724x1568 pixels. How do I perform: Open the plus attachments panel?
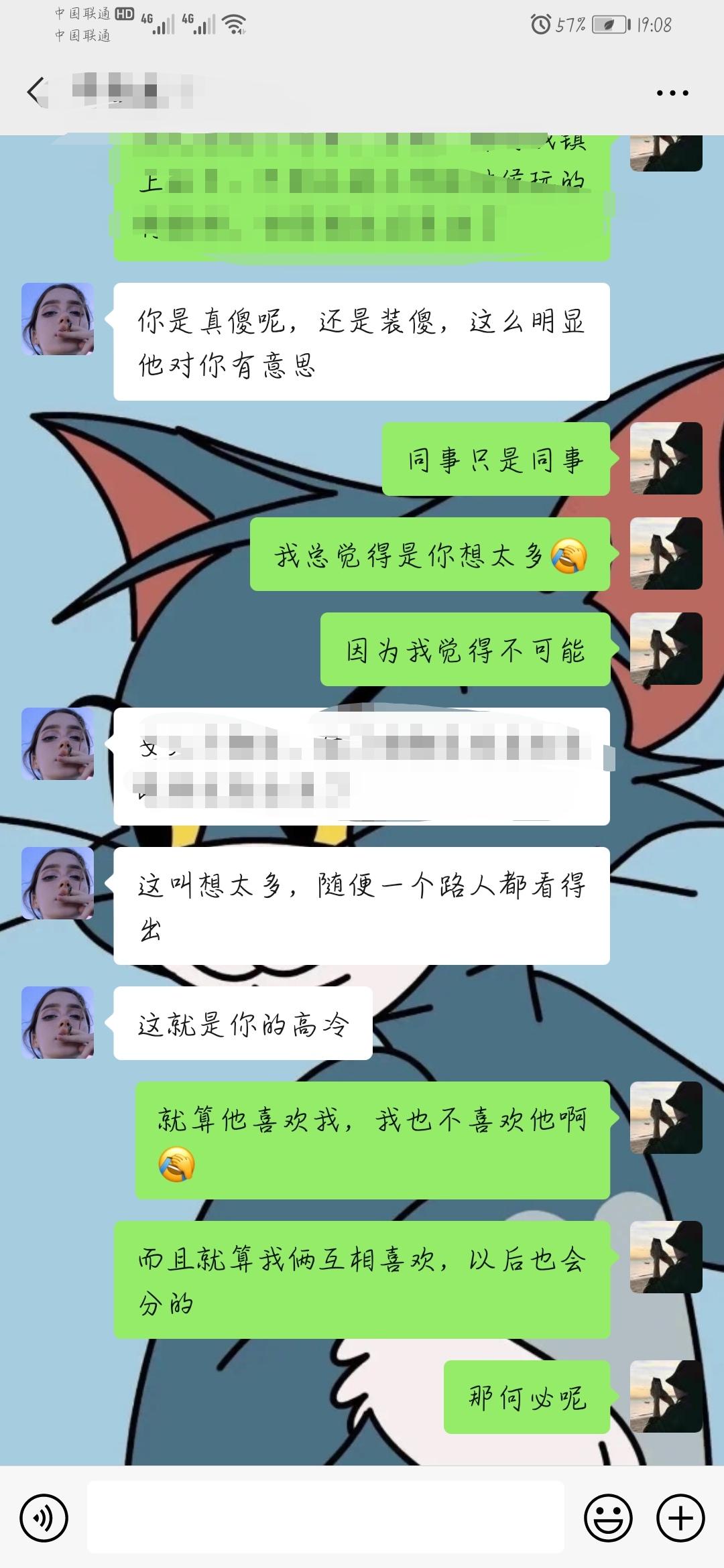coord(680,1518)
